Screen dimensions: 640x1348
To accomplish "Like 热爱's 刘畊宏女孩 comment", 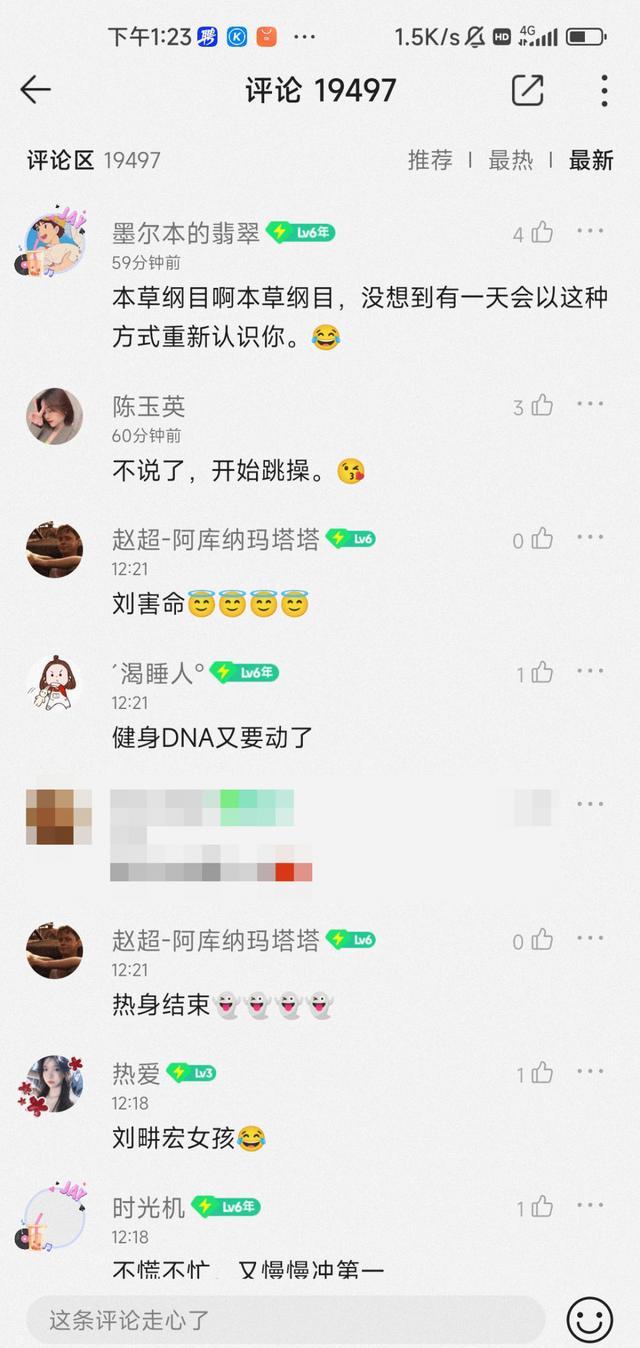I will click(x=542, y=1074).
